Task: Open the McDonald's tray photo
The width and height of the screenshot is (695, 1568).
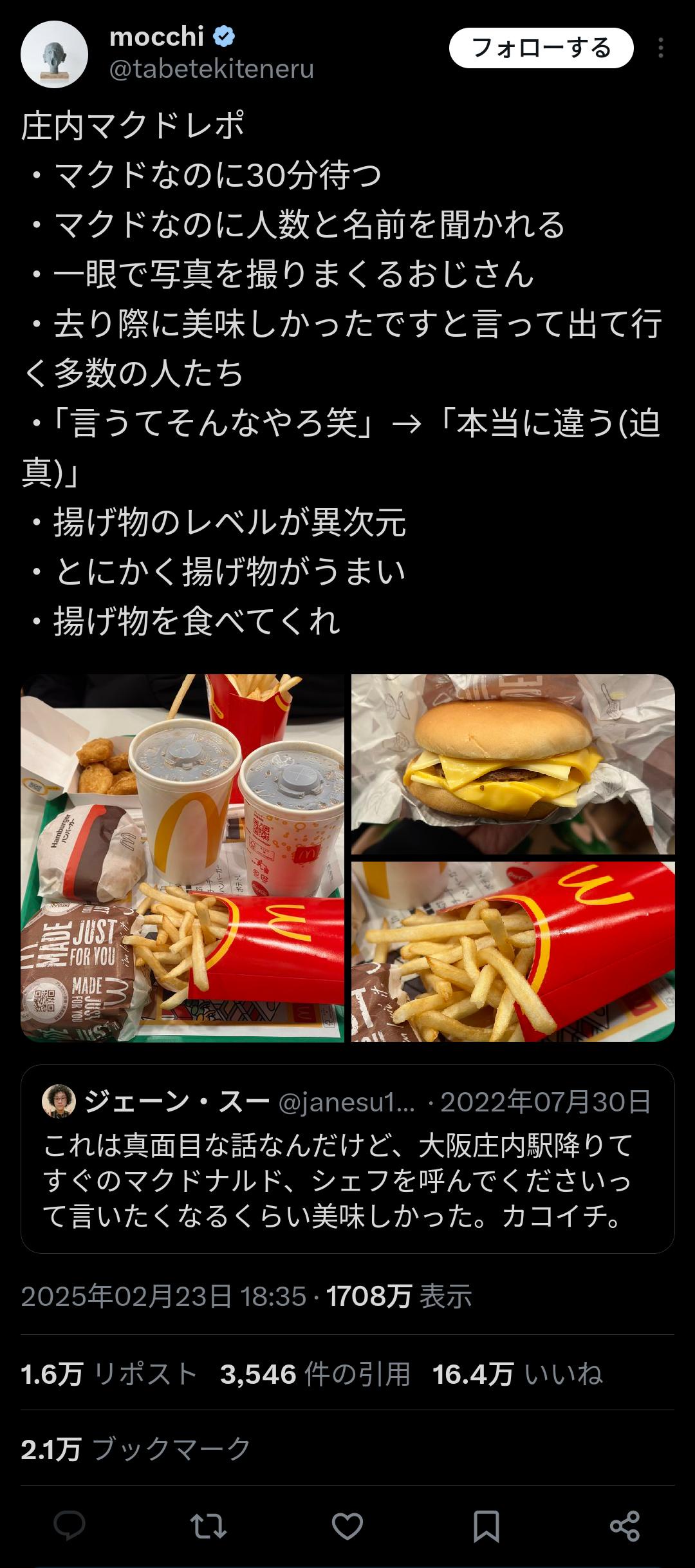Action: click(182, 858)
